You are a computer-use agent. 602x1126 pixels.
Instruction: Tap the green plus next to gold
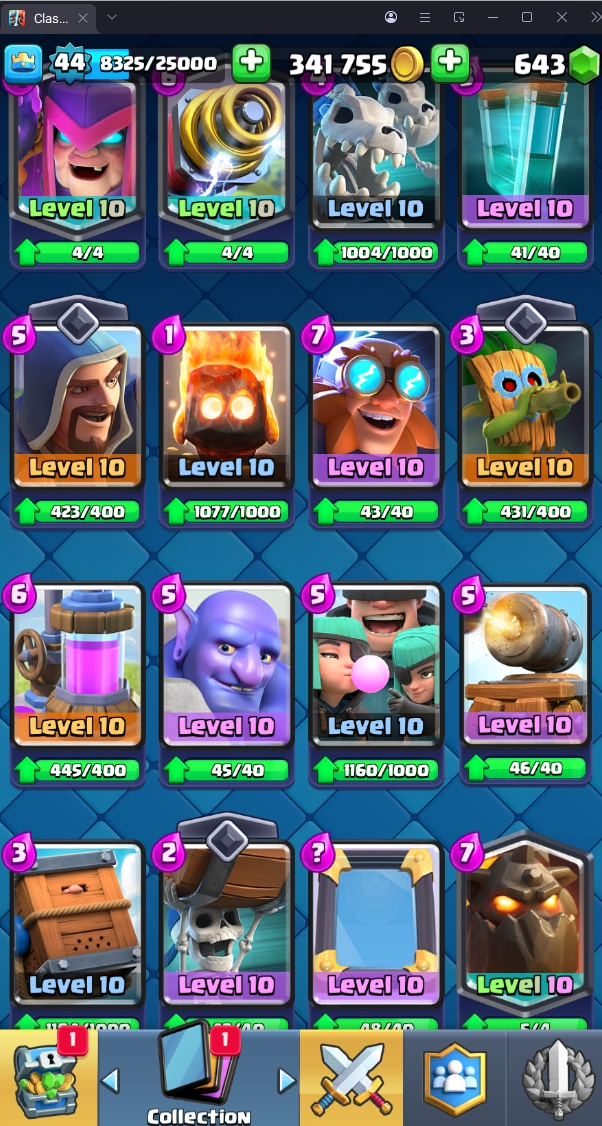coord(450,64)
